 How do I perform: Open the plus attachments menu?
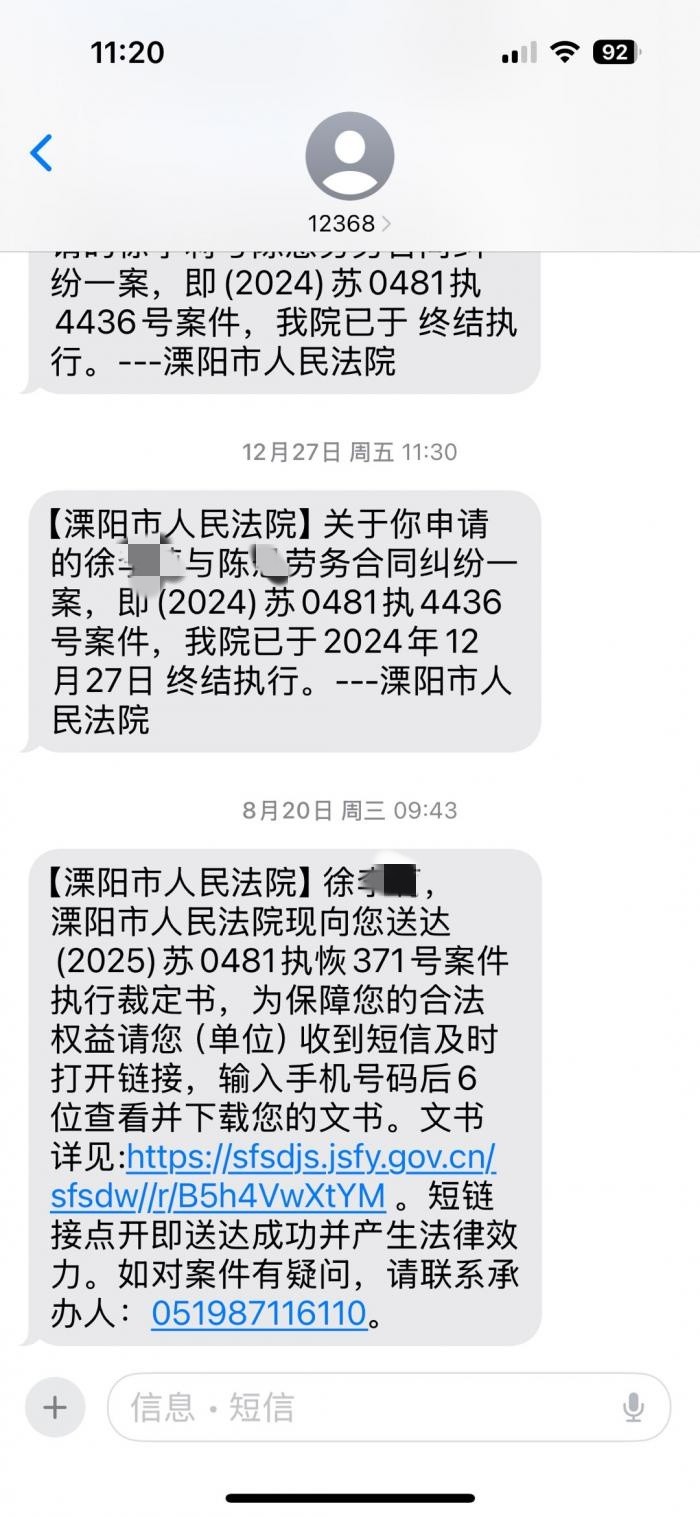click(x=55, y=1407)
